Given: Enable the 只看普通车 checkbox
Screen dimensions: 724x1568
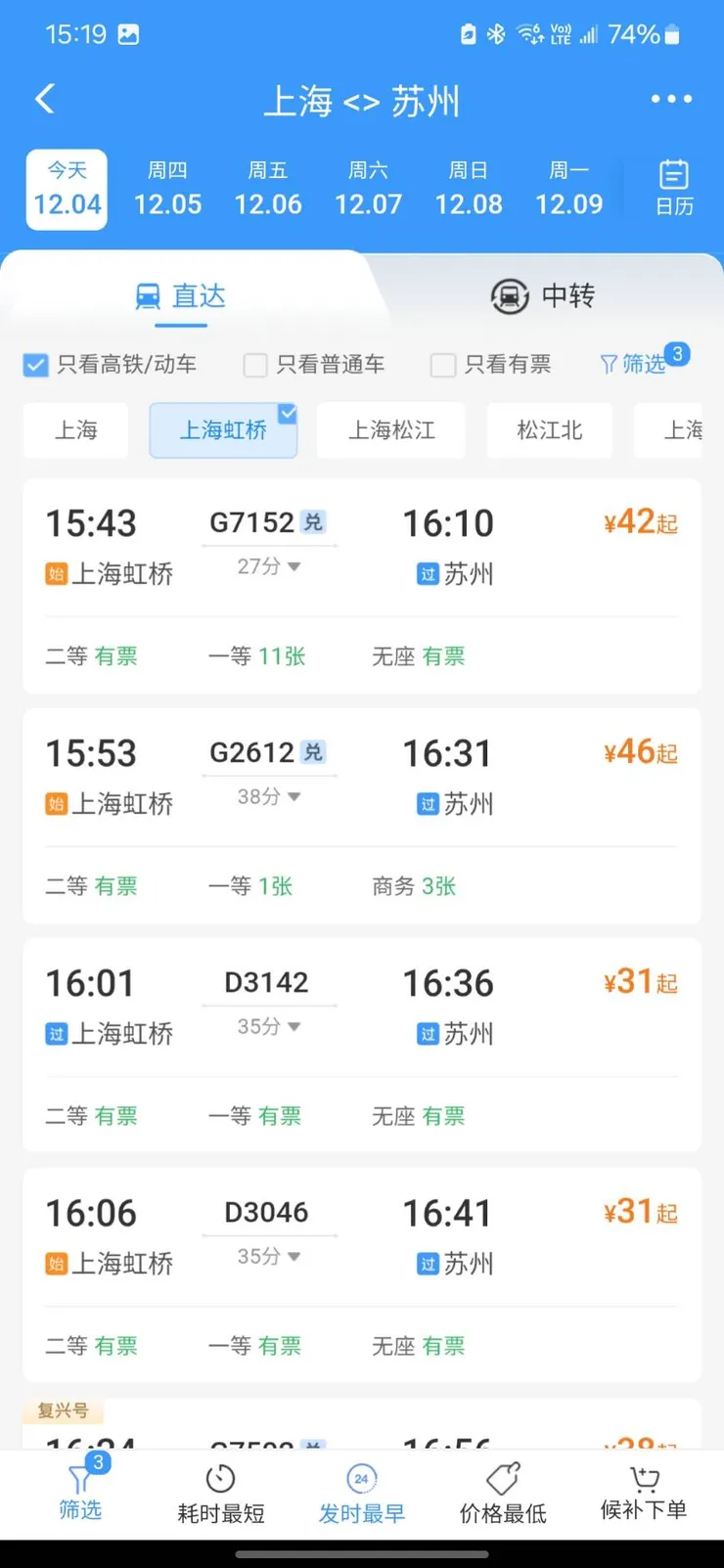Looking at the screenshot, I should [x=254, y=363].
